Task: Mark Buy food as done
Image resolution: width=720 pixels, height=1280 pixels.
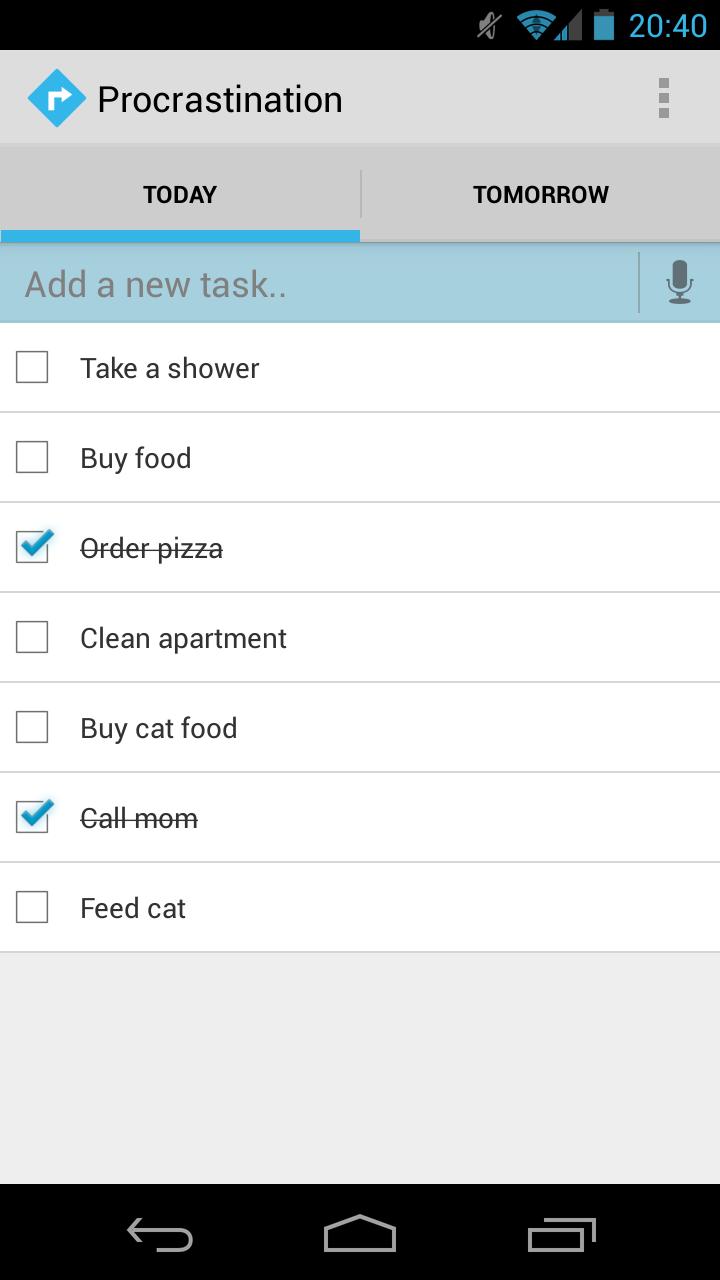Action: pos(32,458)
